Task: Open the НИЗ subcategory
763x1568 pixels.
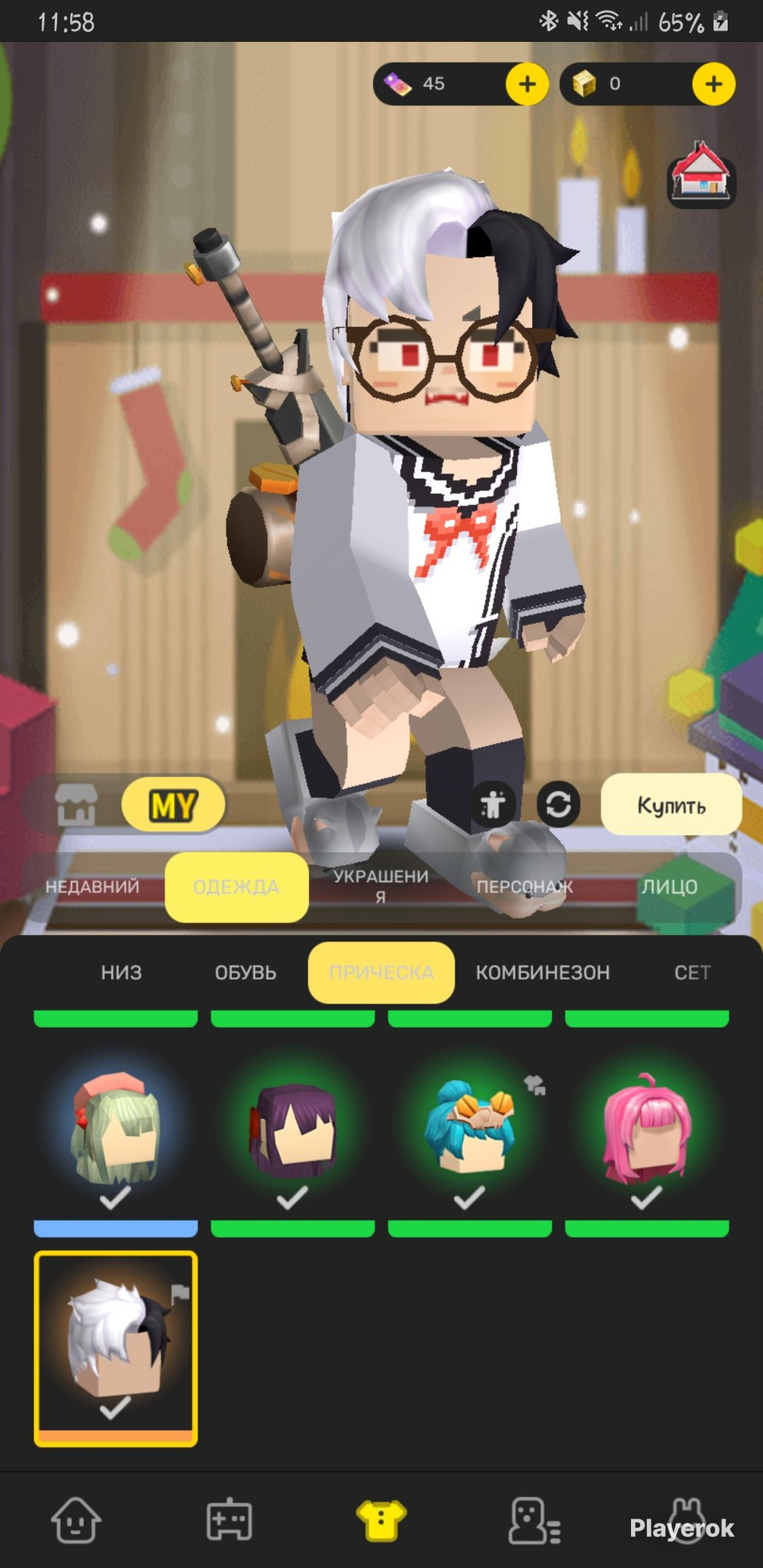Action: coord(121,972)
